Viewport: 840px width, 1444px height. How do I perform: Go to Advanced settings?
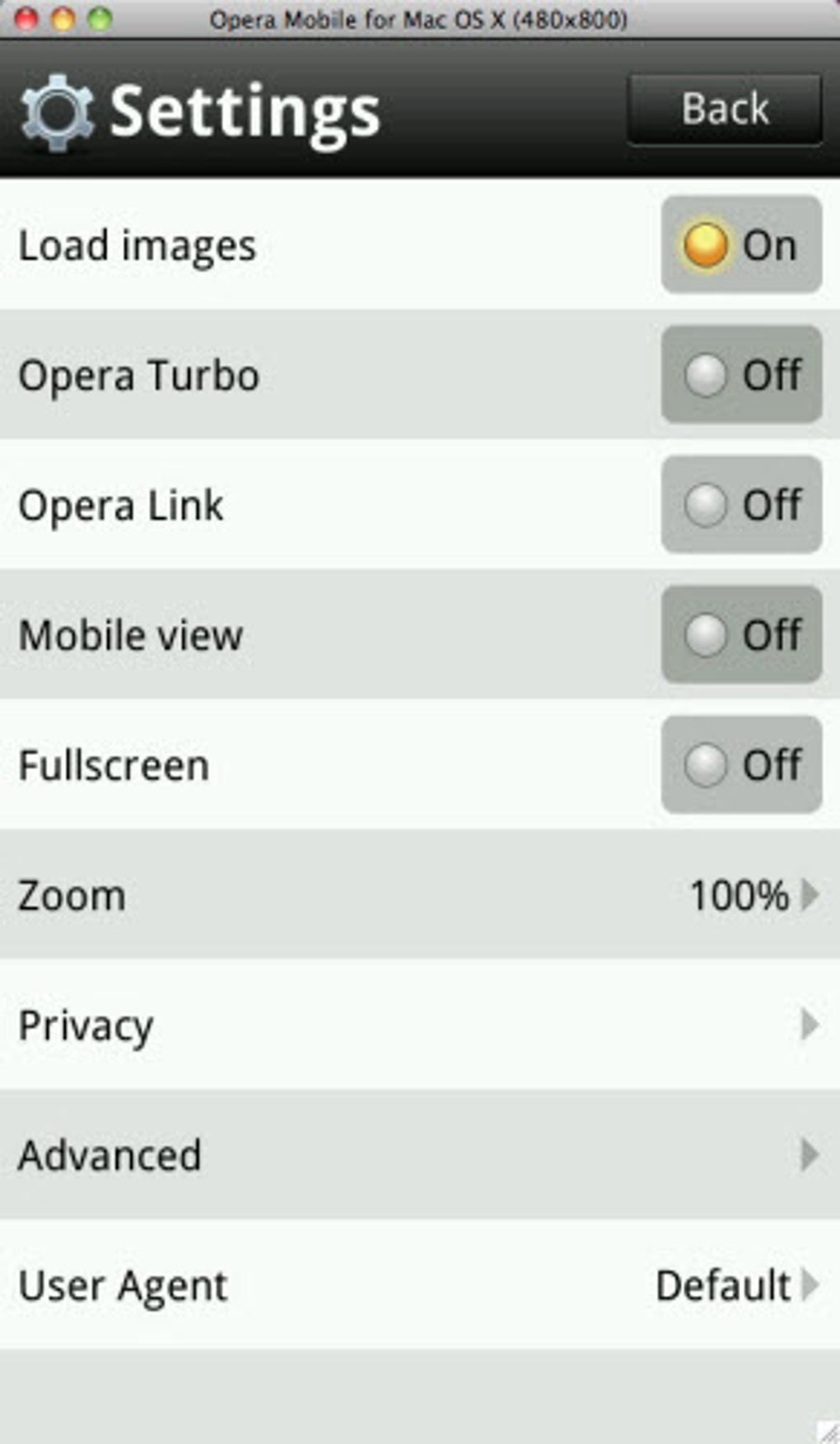coord(420,1155)
